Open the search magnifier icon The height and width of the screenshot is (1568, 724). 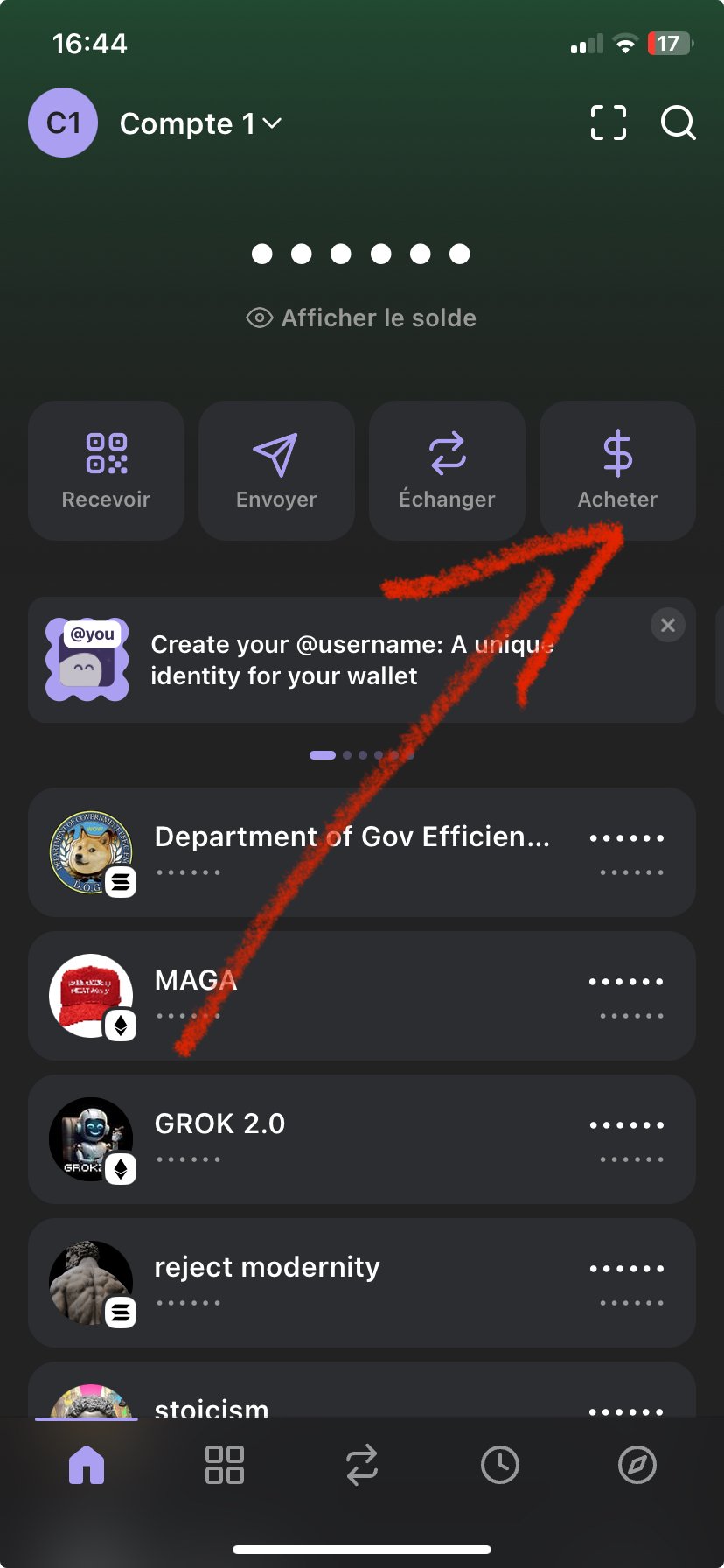[678, 122]
